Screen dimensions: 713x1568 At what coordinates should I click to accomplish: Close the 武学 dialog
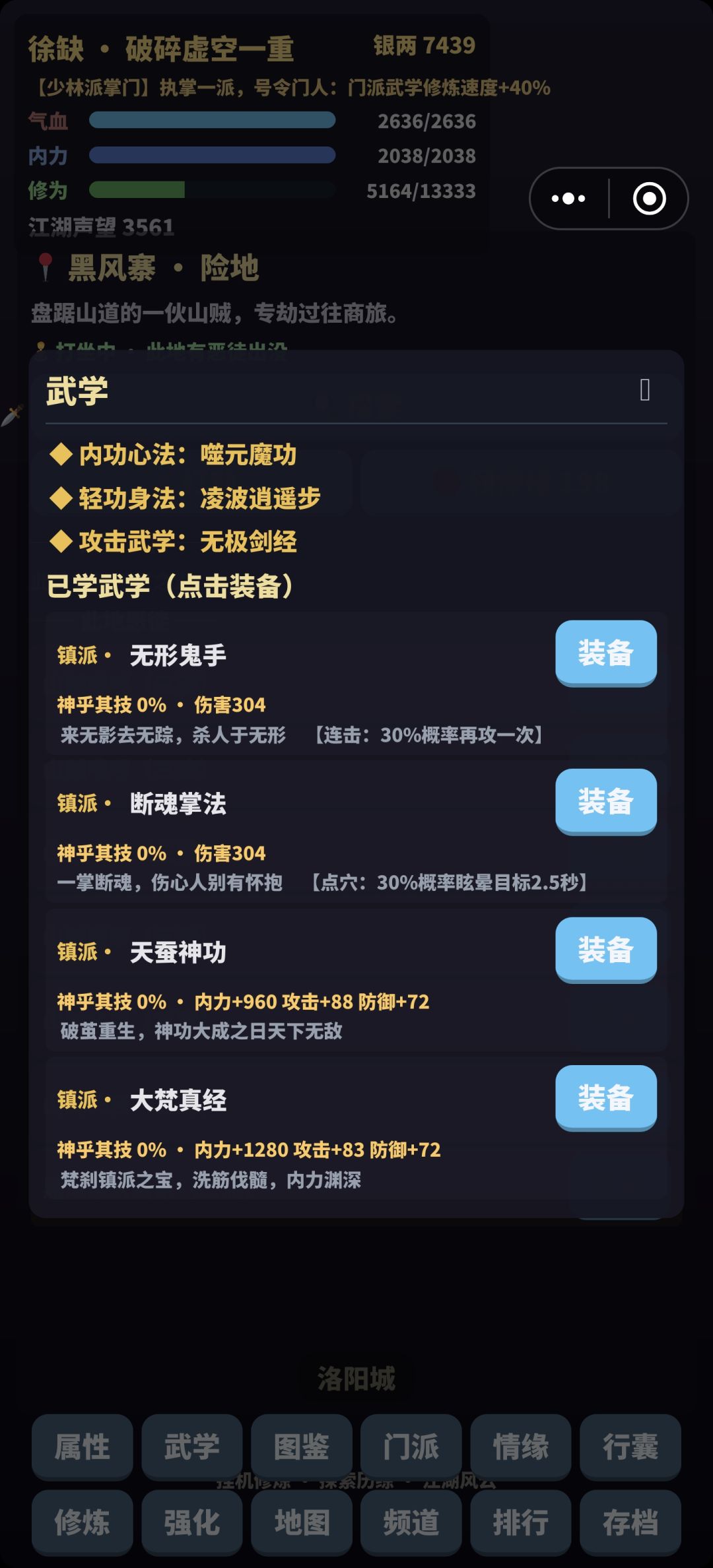click(x=645, y=390)
